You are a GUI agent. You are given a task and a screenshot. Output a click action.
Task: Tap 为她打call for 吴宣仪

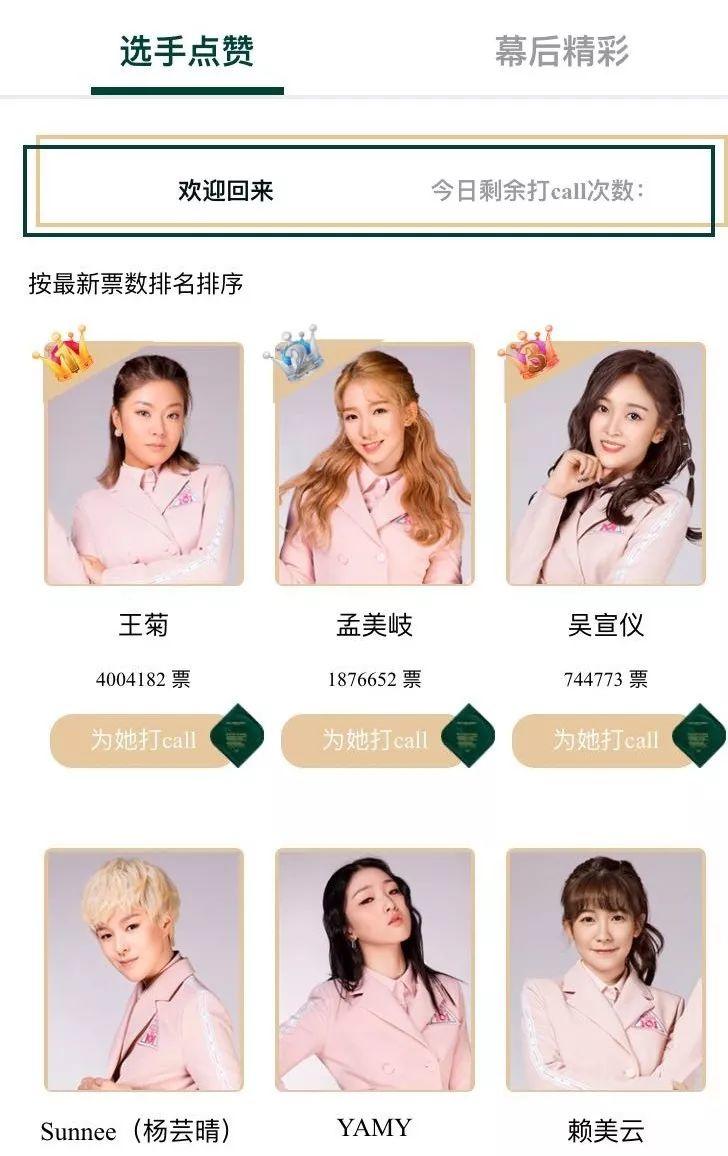(x=606, y=740)
